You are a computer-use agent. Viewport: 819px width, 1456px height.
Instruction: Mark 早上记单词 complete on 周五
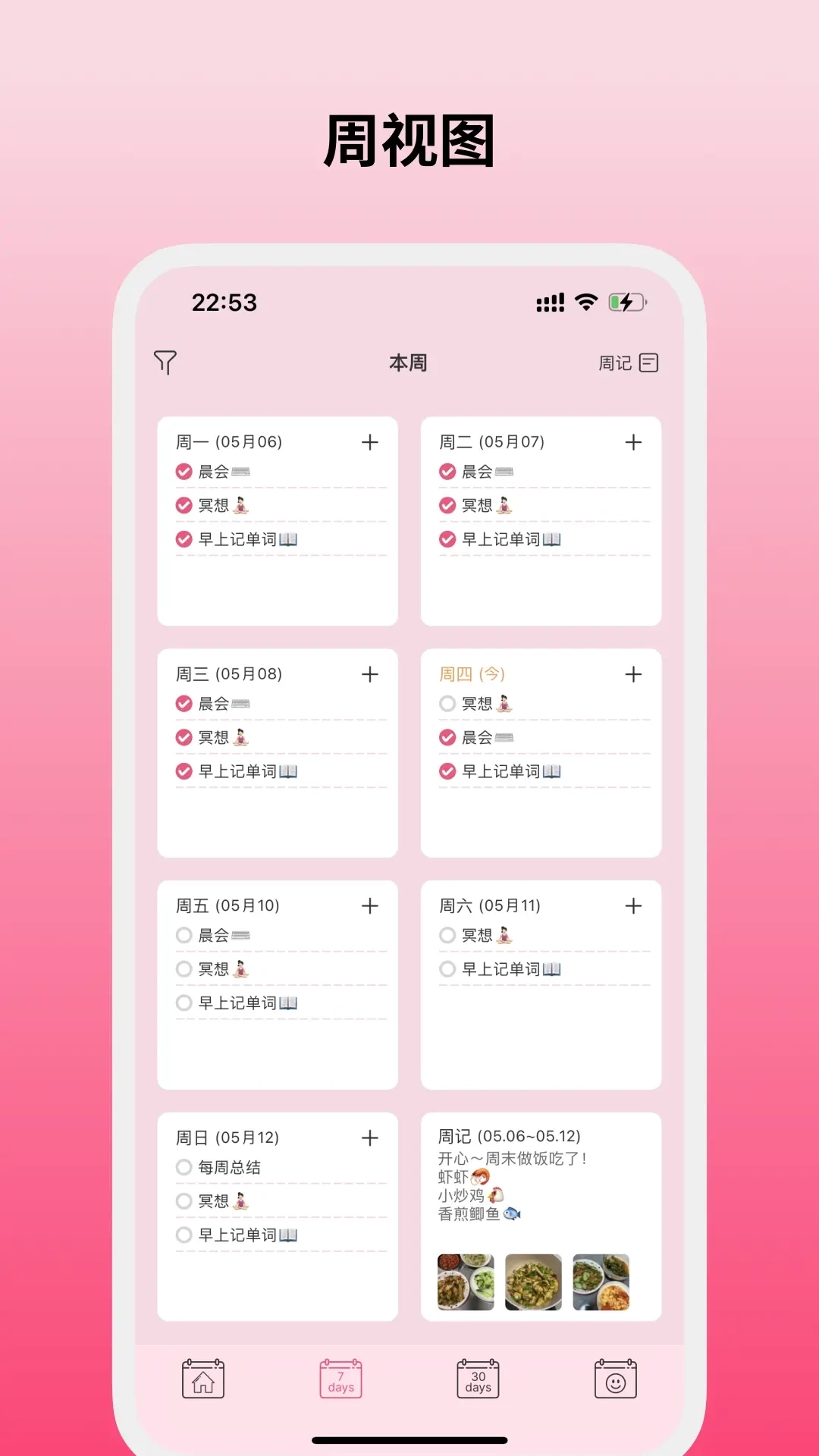[184, 1003]
